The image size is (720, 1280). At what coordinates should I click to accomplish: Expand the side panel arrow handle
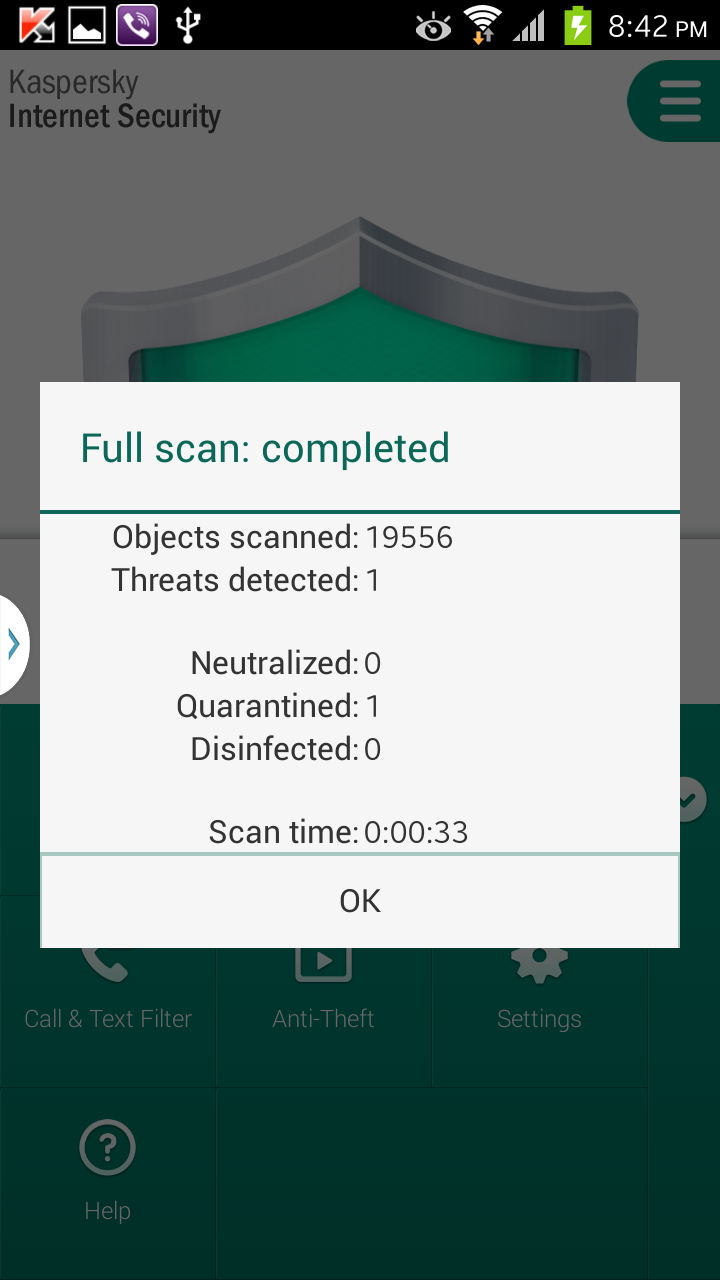[13, 645]
